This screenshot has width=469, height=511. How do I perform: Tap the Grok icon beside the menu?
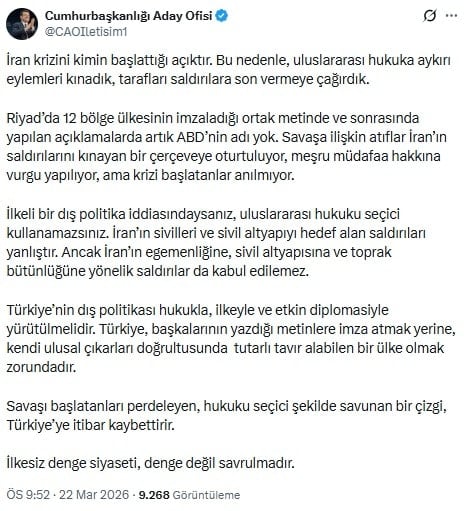[x=430, y=15]
